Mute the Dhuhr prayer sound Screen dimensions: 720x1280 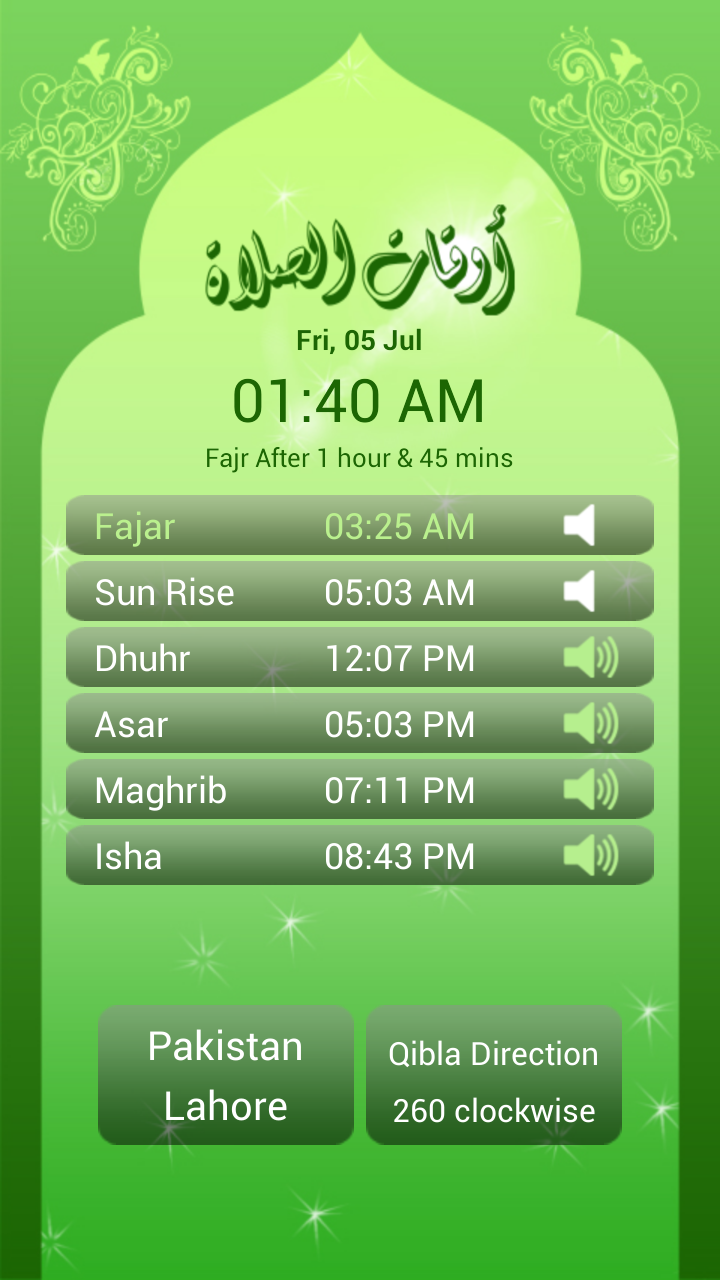coord(590,658)
